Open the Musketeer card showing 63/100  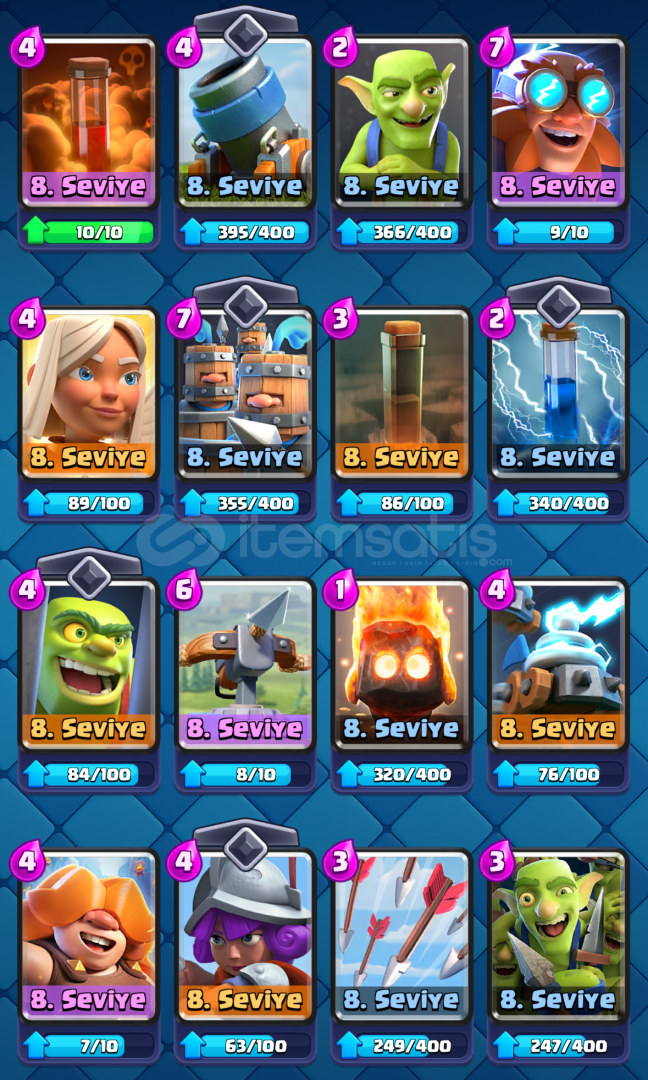(246, 937)
